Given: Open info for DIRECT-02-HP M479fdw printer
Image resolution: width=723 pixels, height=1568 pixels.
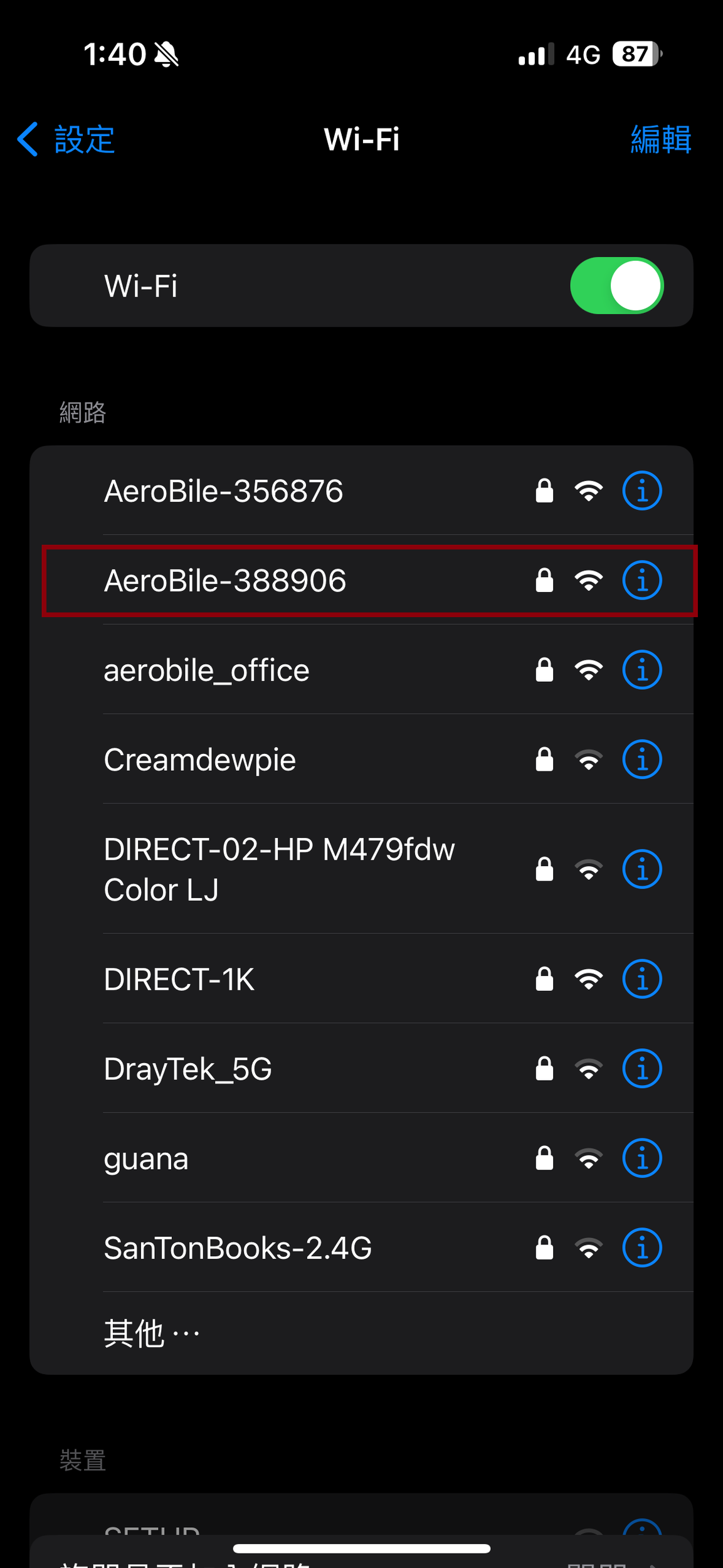Looking at the screenshot, I should (x=641, y=869).
